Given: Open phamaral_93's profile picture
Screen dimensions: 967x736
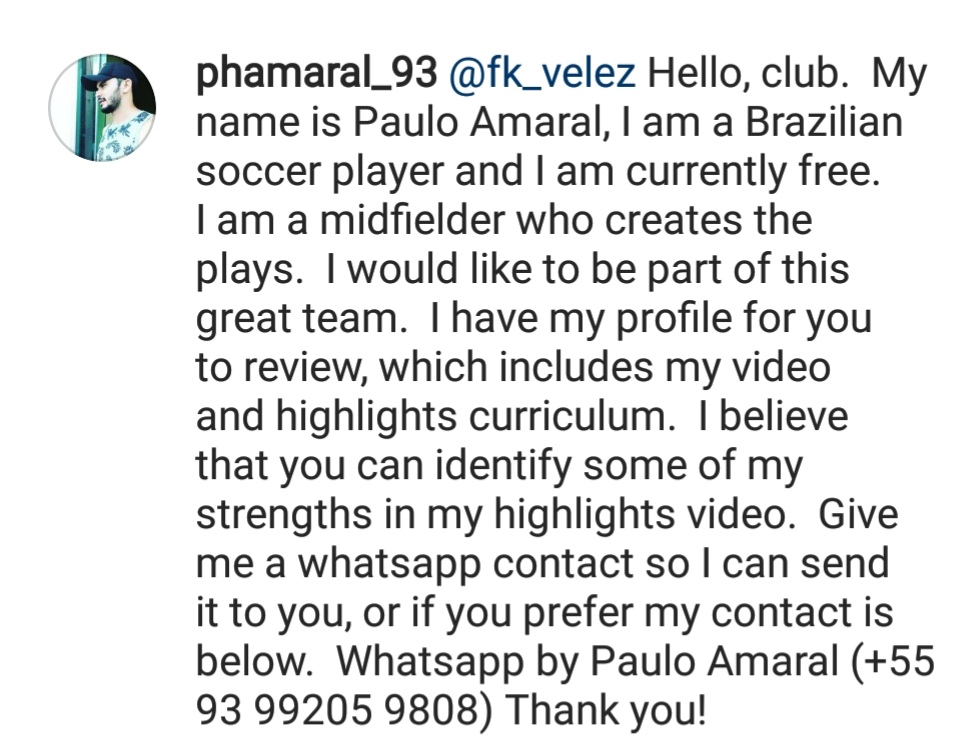Looking at the screenshot, I should [x=103, y=108].
